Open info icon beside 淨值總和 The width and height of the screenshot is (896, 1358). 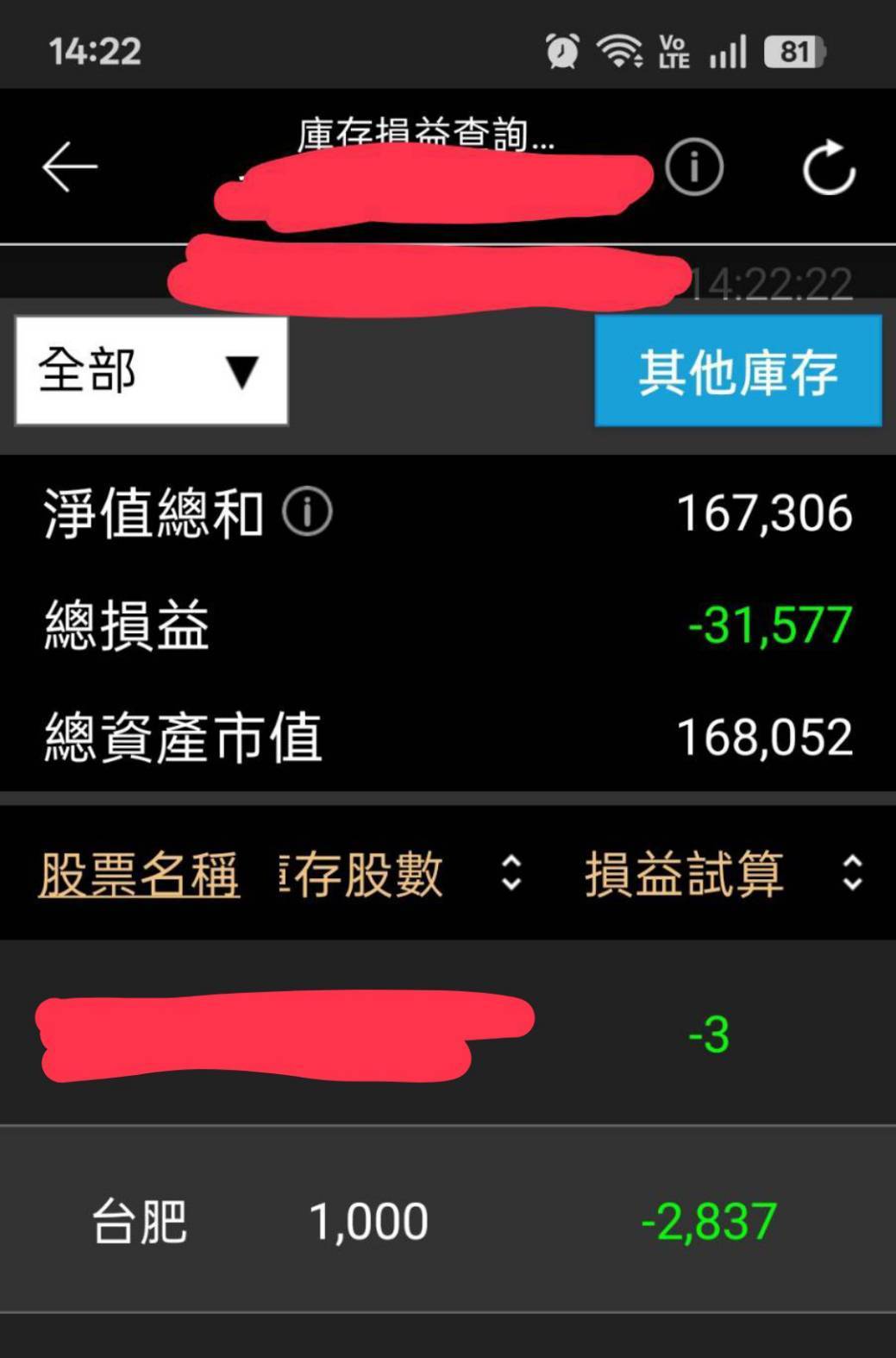click(307, 512)
